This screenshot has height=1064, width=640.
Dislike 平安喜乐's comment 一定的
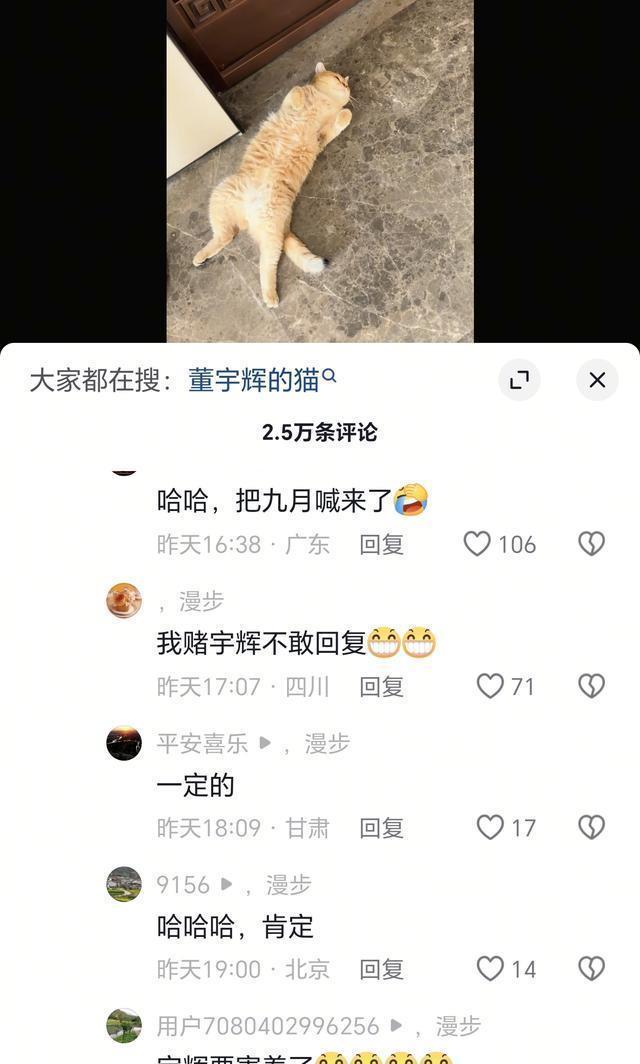click(x=591, y=828)
